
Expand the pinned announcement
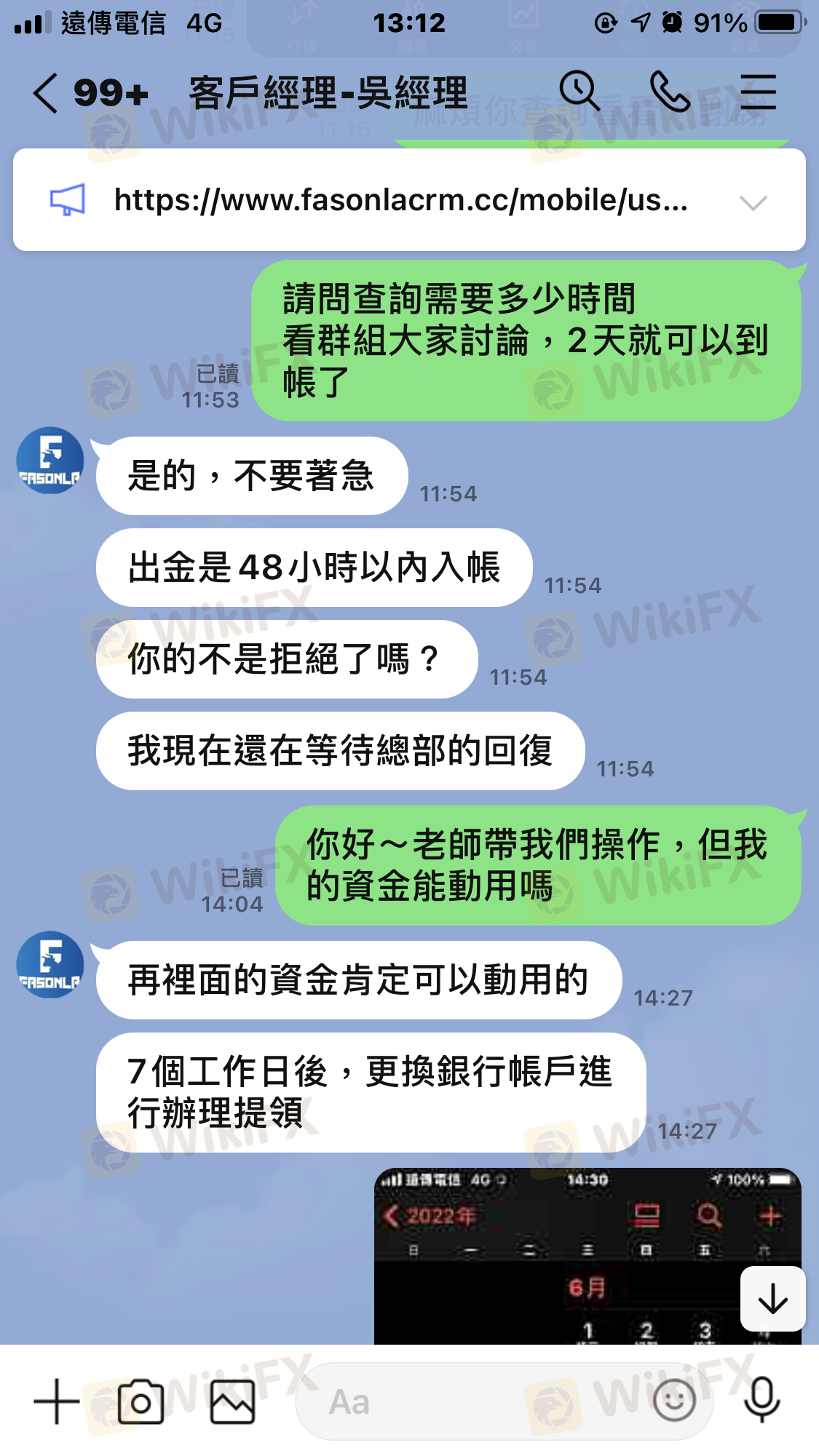pos(753,203)
